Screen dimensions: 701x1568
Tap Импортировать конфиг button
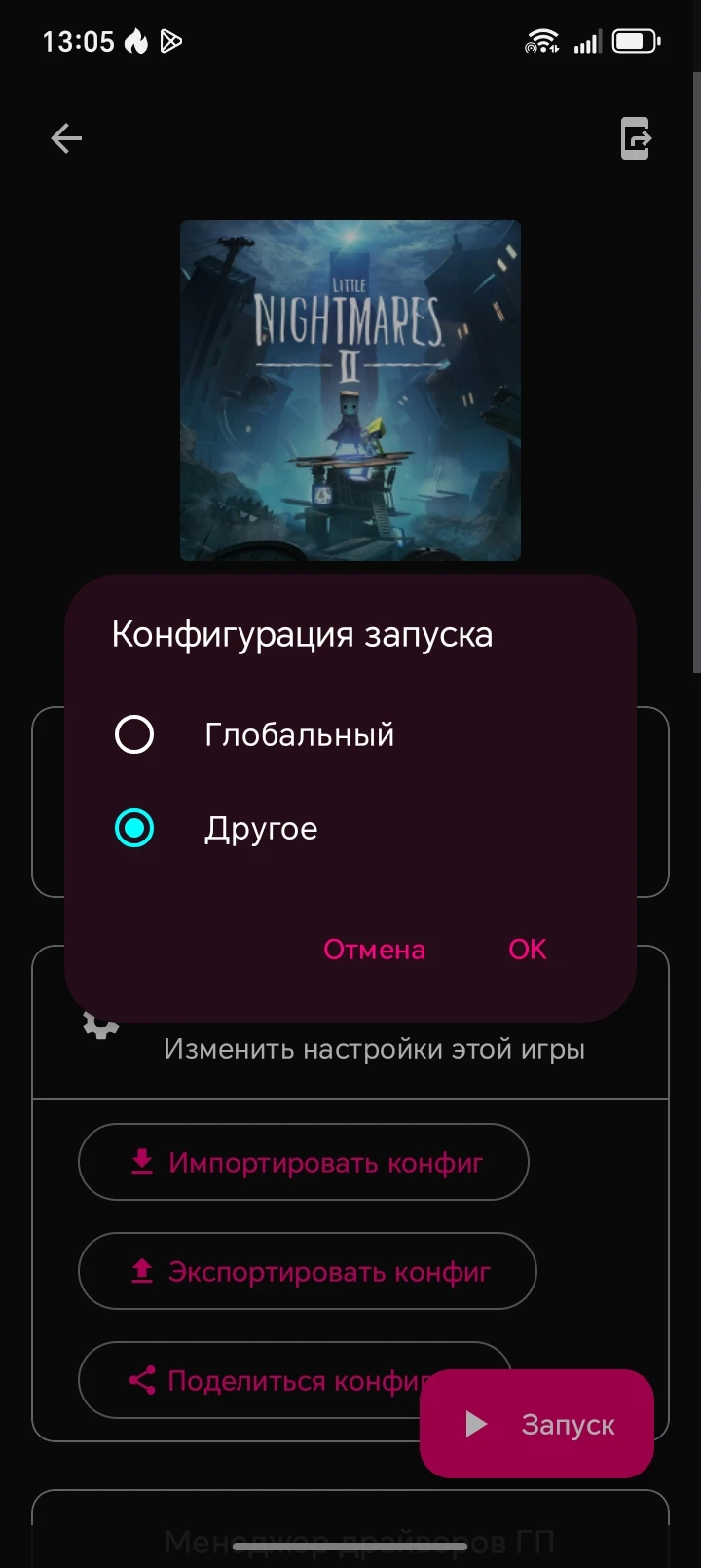tap(303, 1162)
